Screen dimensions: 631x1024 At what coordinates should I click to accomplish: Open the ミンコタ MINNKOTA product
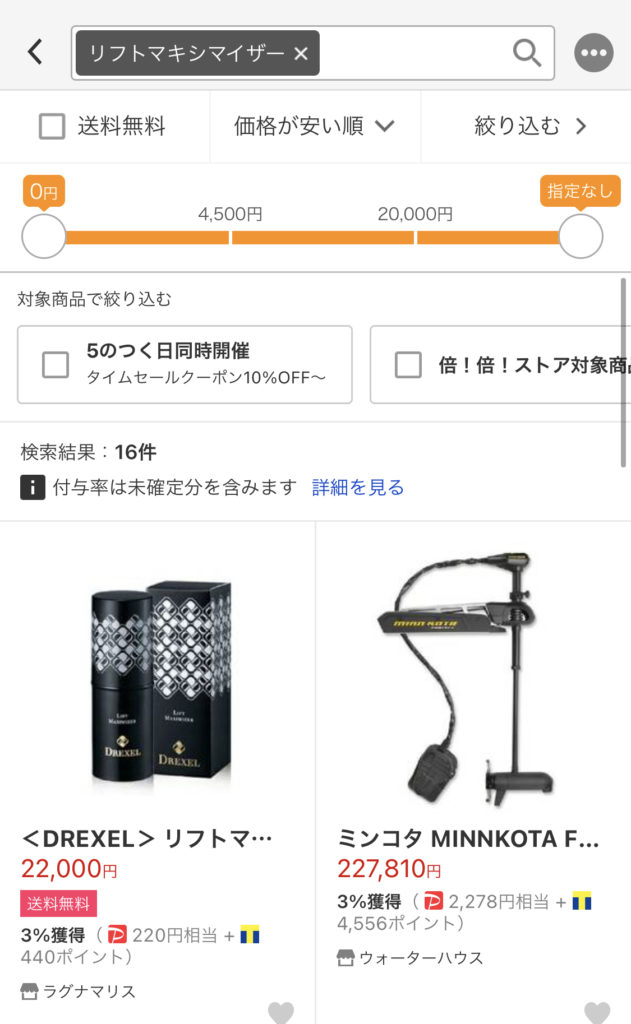coord(472,680)
